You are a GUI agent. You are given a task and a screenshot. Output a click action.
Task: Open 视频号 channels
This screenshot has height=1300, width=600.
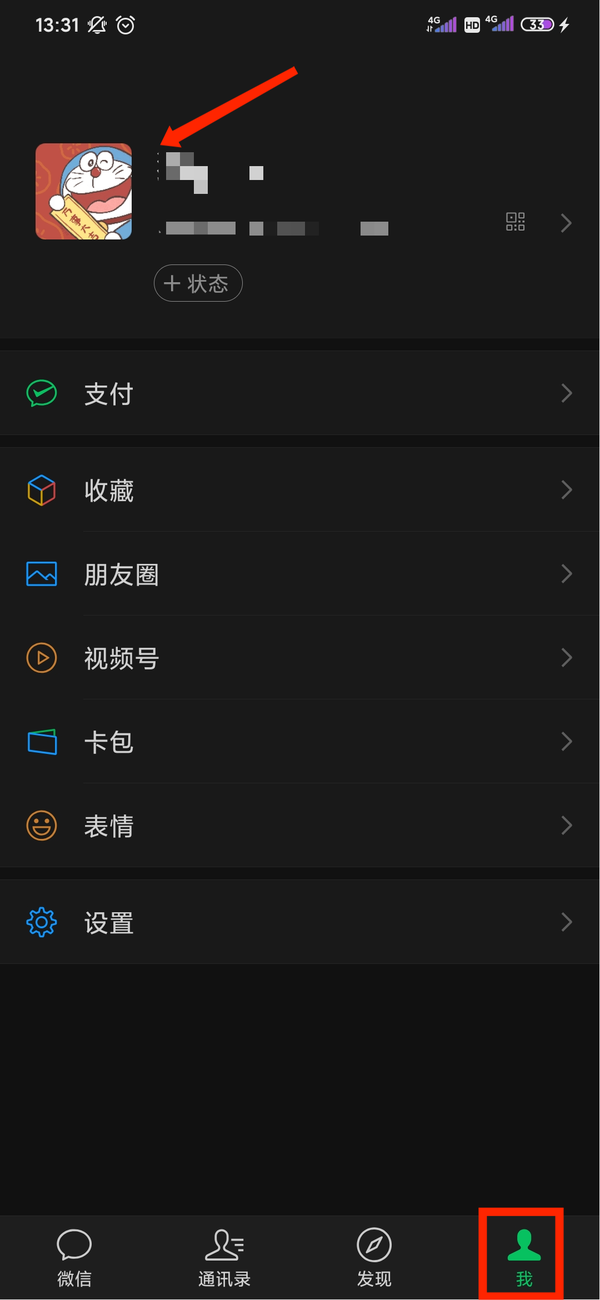[300, 658]
